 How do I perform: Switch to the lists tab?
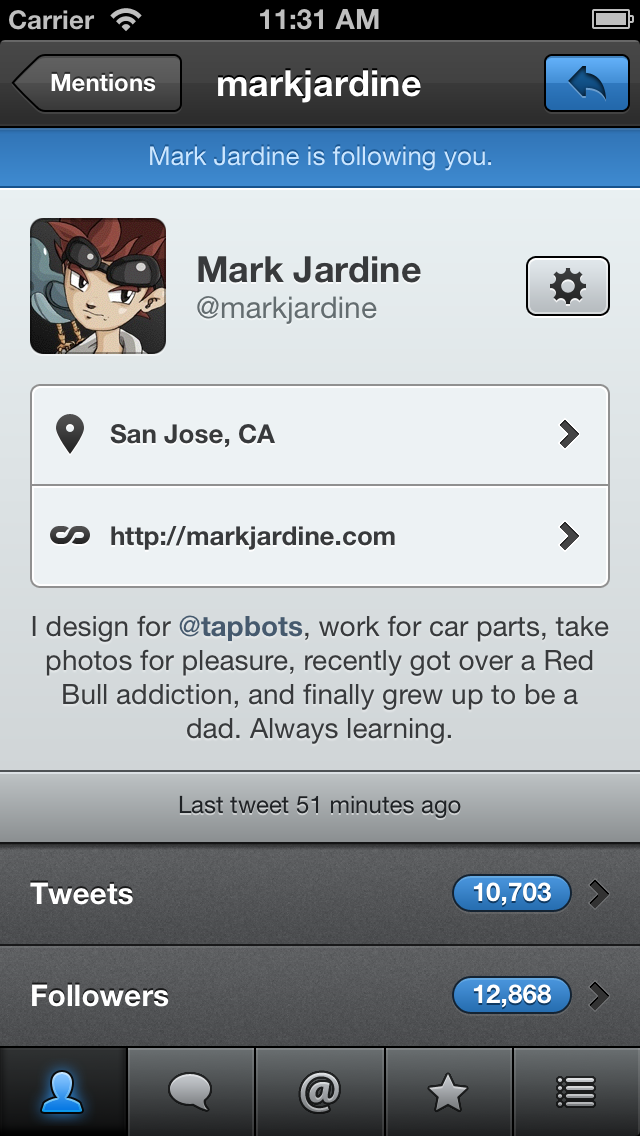click(x=577, y=1092)
